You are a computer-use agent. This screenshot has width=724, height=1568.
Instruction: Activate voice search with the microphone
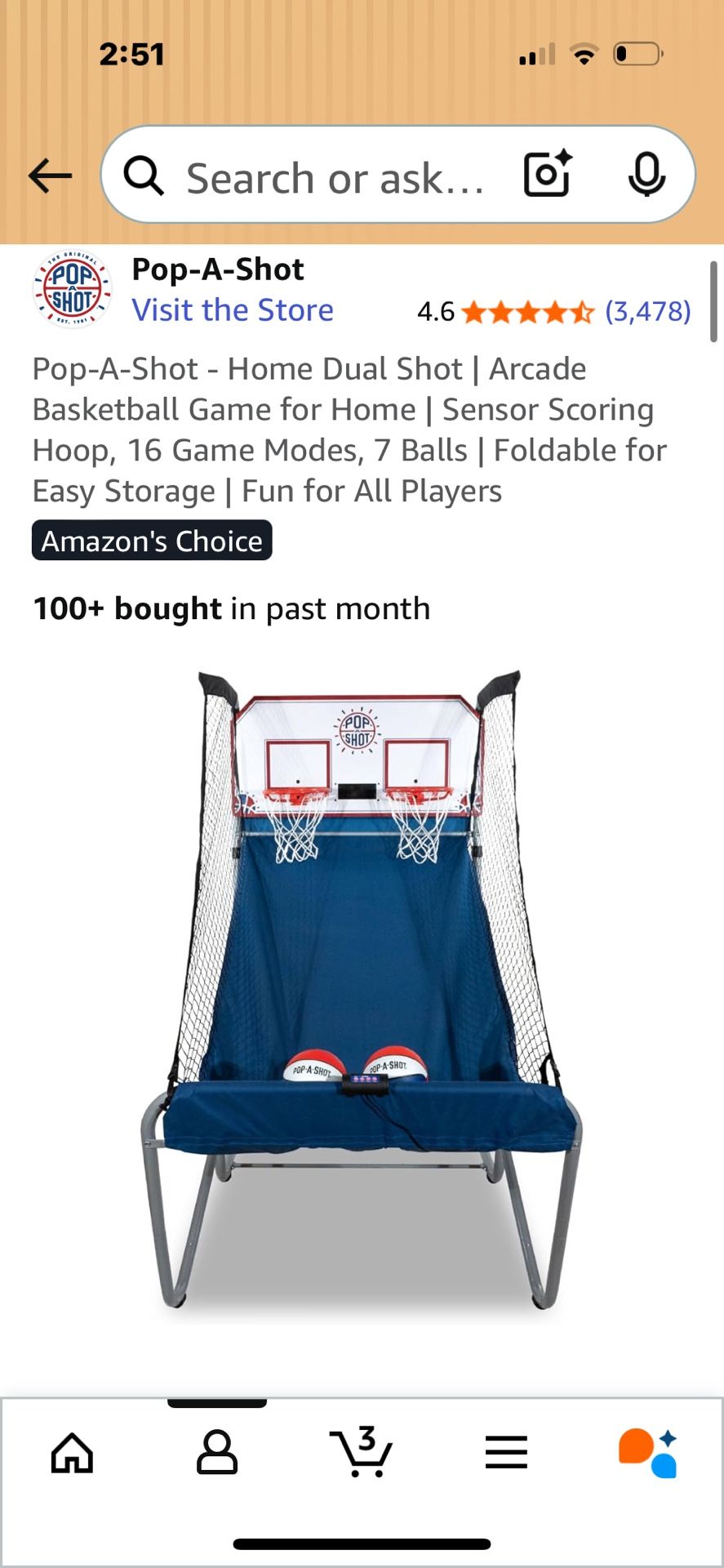point(646,174)
